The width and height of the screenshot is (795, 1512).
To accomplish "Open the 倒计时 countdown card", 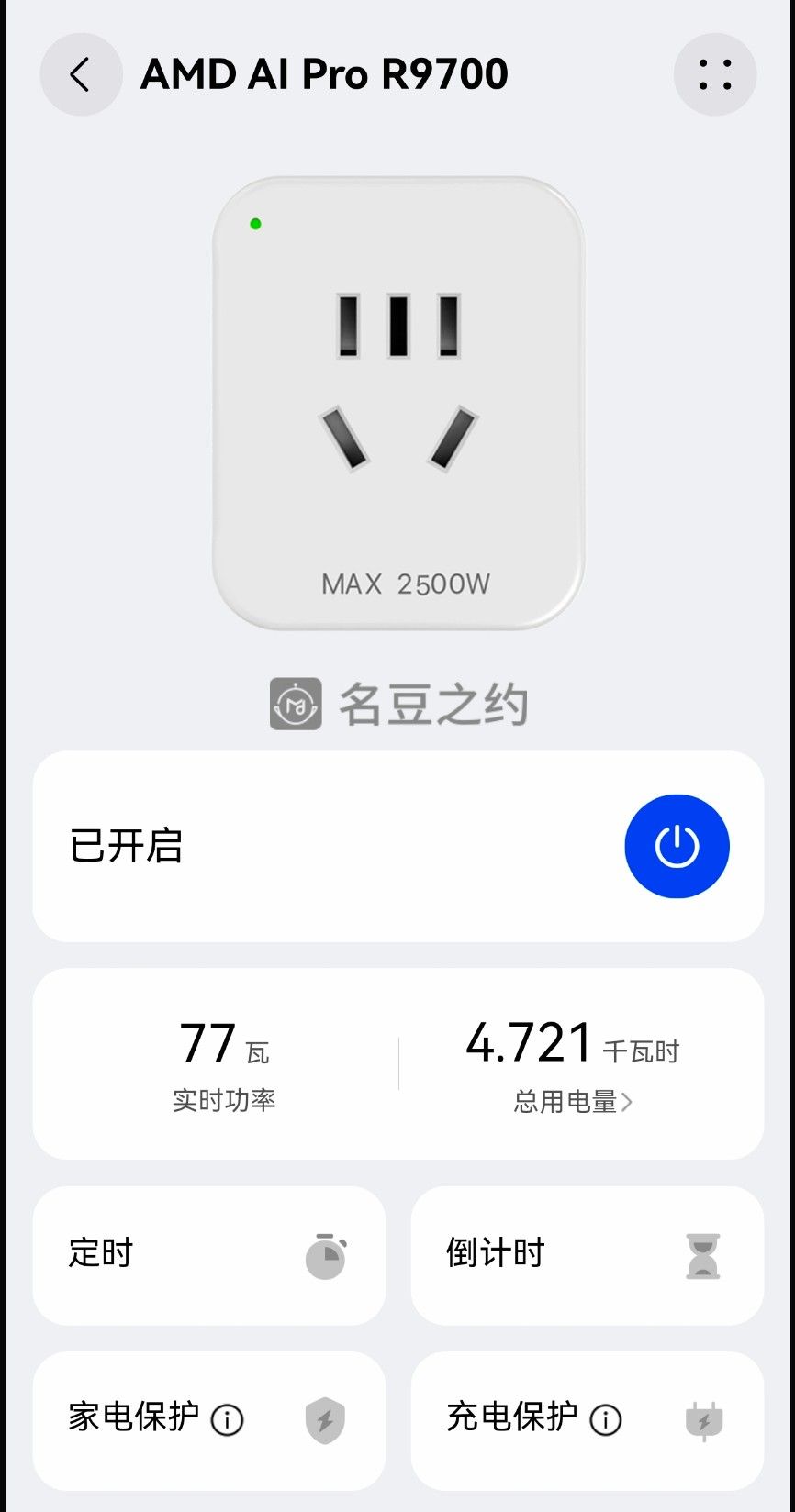I will click(588, 1255).
